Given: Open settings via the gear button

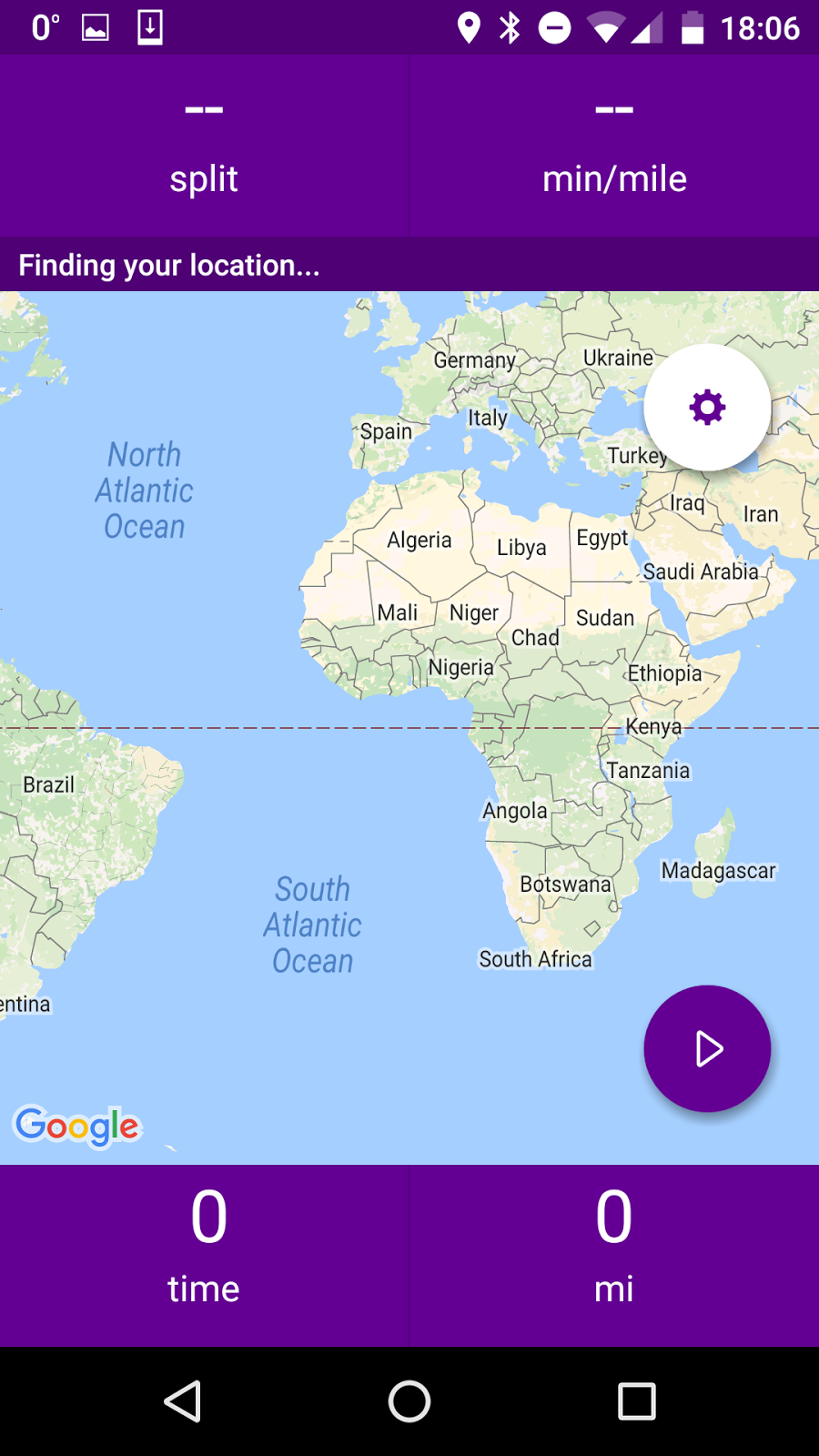Looking at the screenshot, I should [707, 407].
